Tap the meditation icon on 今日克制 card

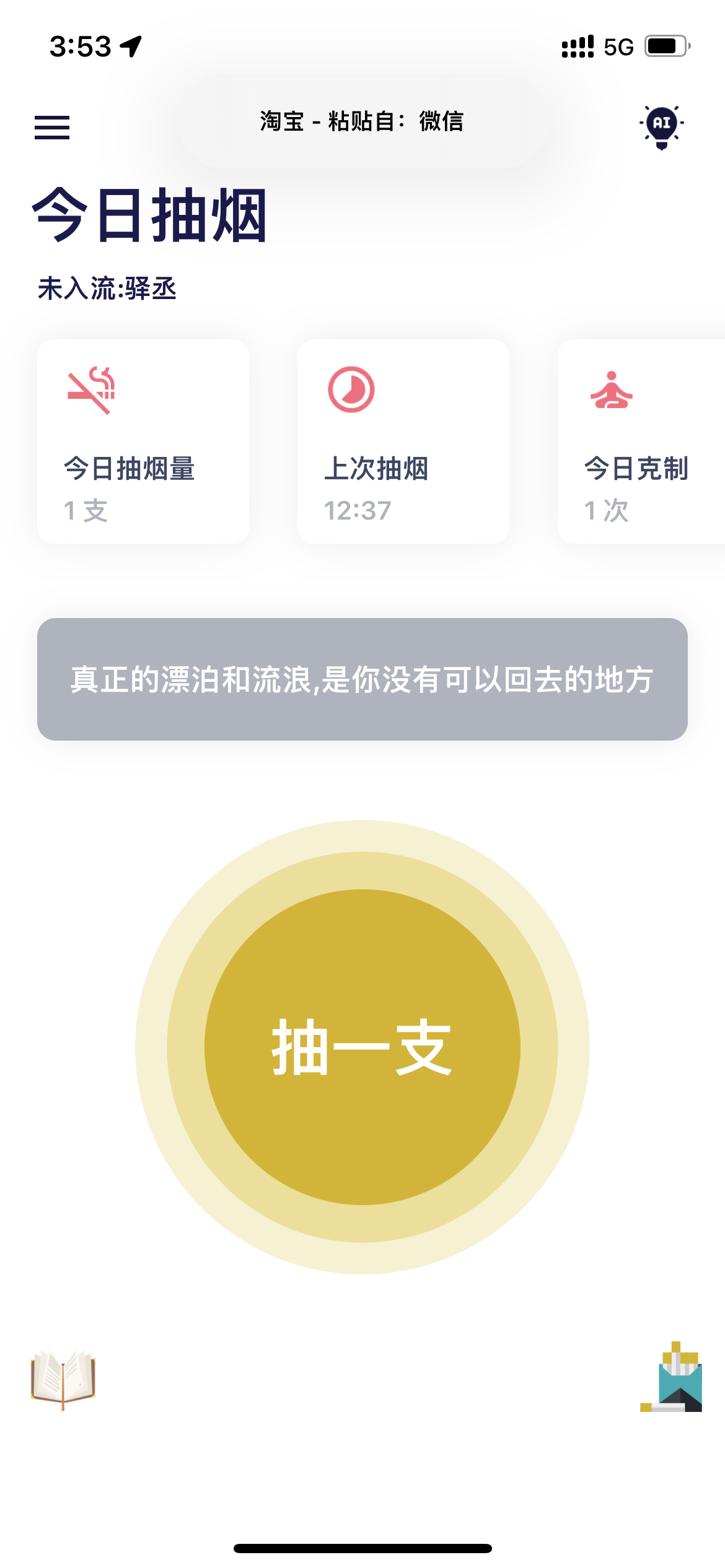pos(610,390)
